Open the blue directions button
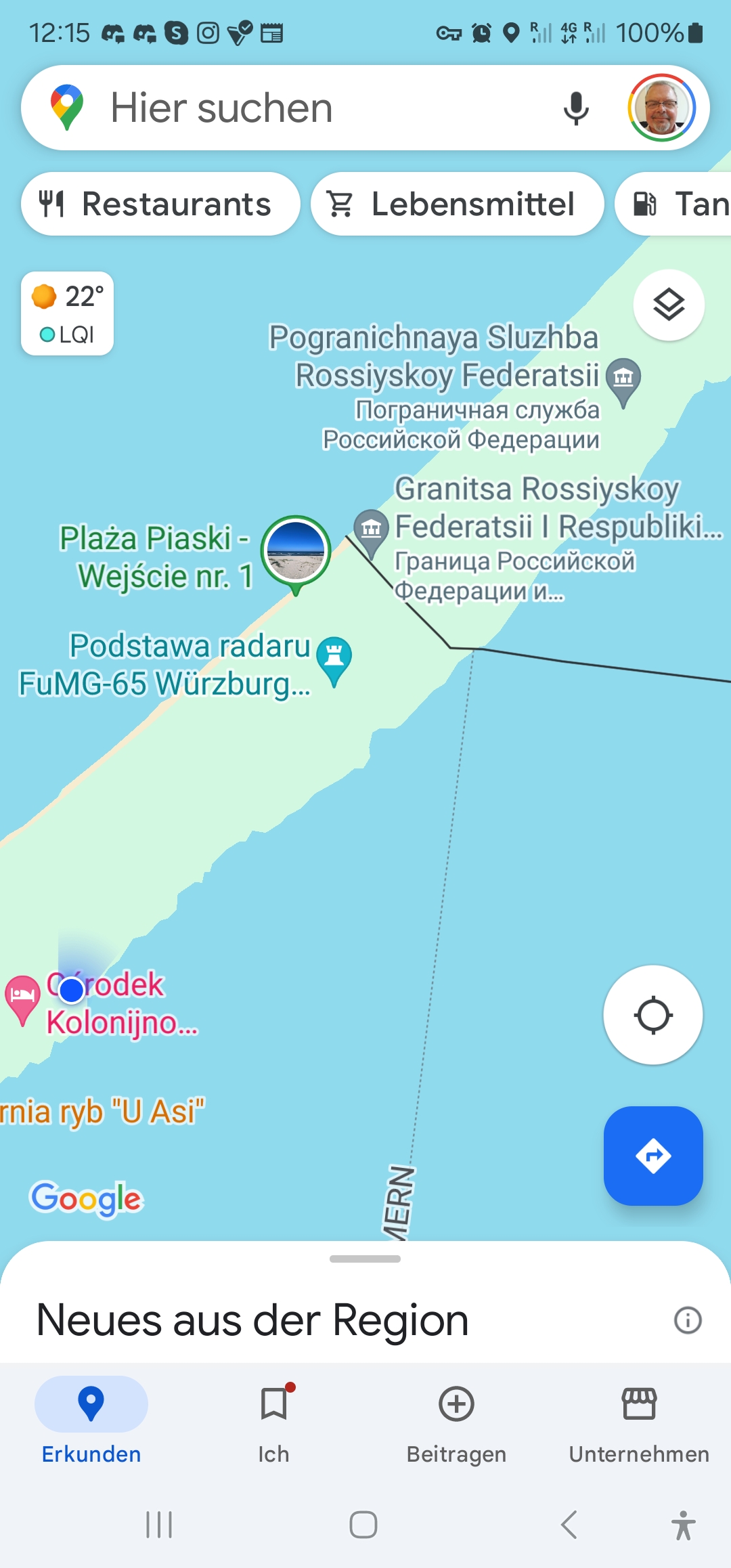This screenshot has height=1568, width=731. (652, 1156)
